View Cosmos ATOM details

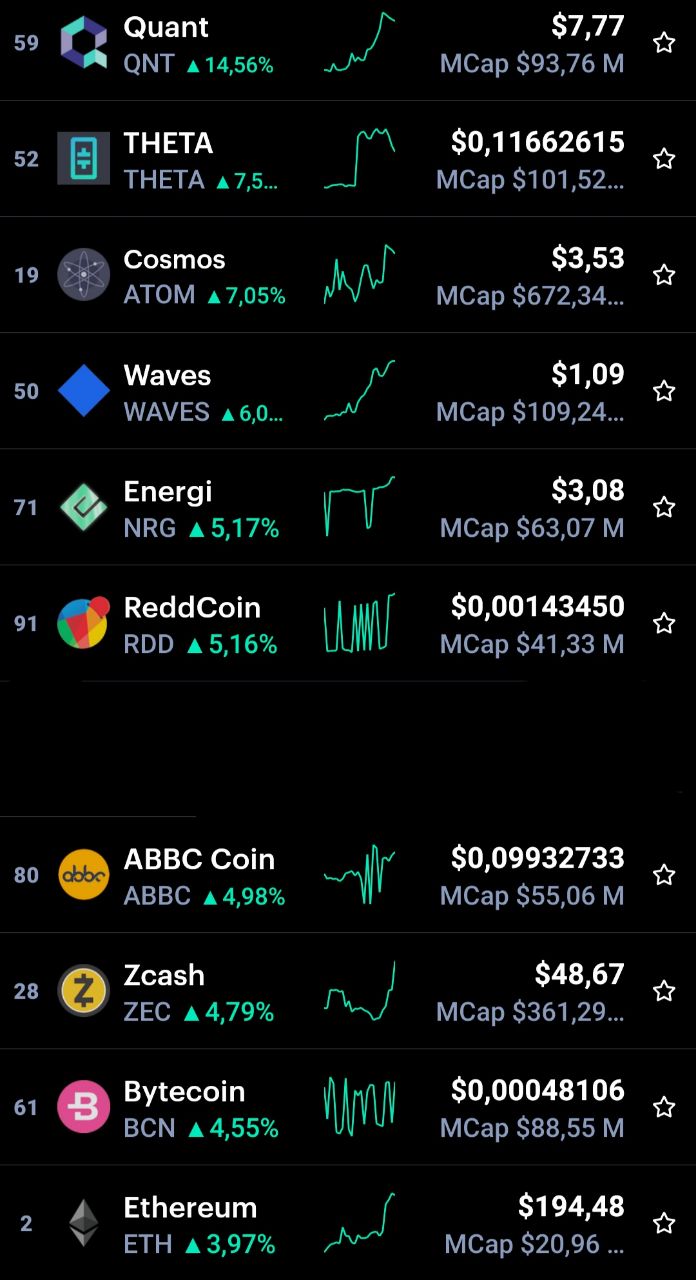[348, 275]
